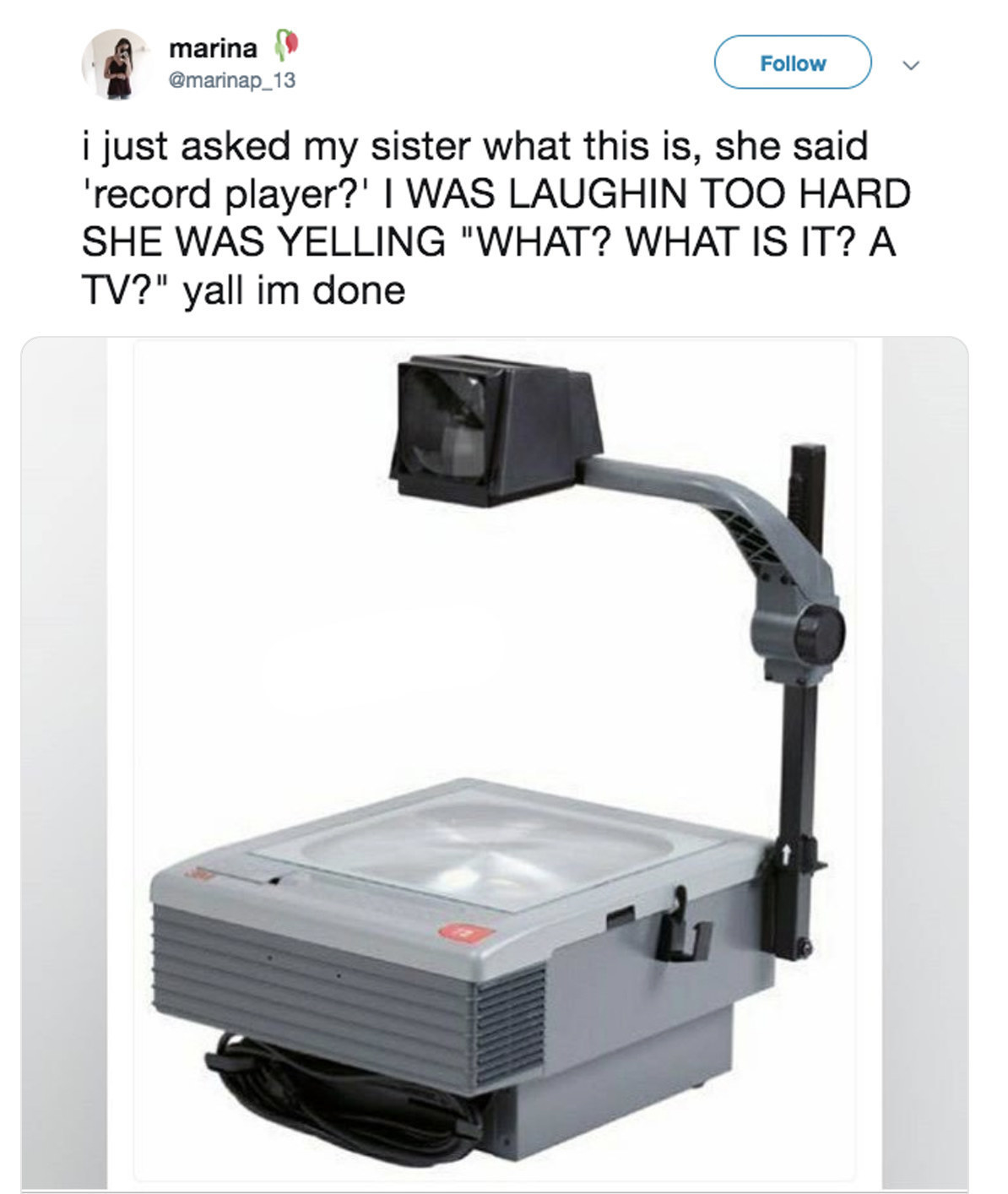
Task: Follow marina's account
Action: point(792,63)
